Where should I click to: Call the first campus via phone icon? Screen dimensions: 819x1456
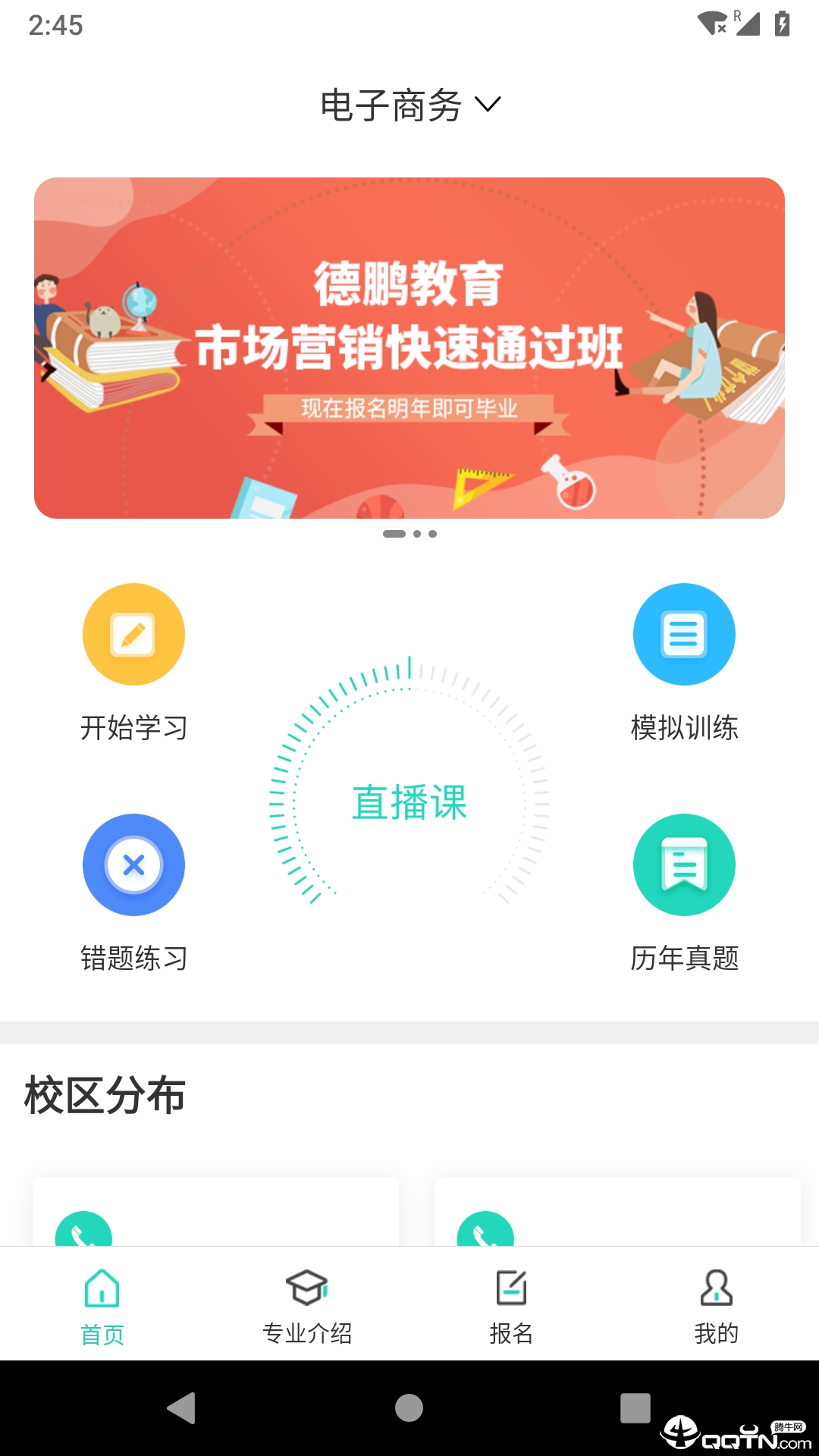(x=83, y=1232)
